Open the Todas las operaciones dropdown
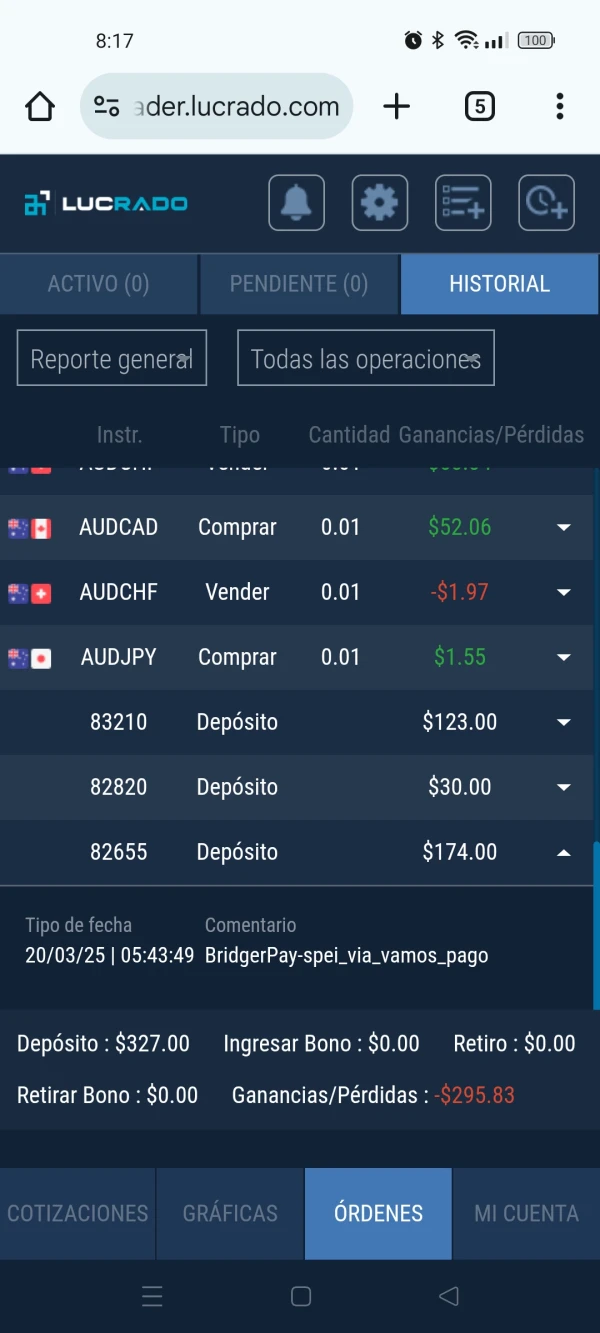Screen dimensions: 600x1333 [365, 358]
